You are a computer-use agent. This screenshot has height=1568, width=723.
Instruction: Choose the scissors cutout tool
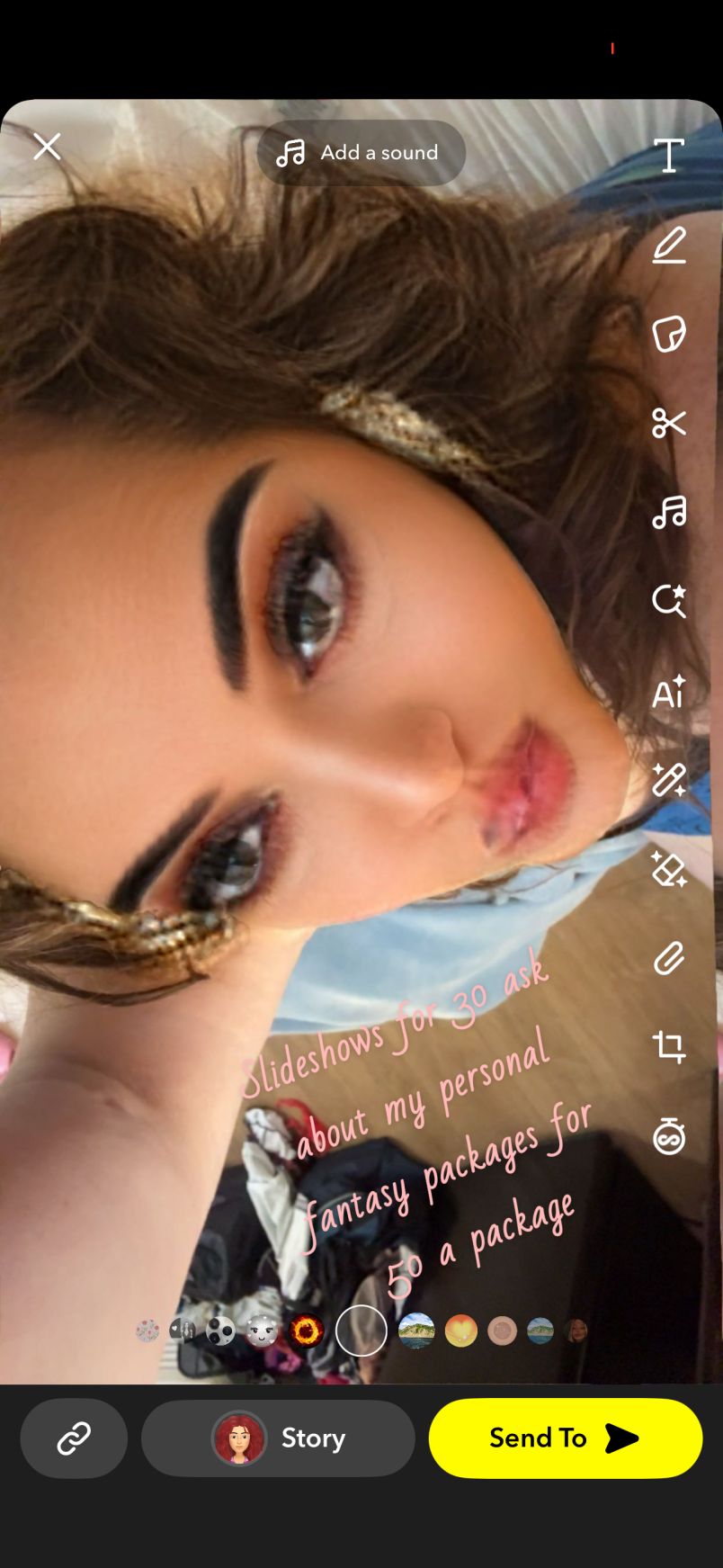pyautogui.click(x=669, y=422)
